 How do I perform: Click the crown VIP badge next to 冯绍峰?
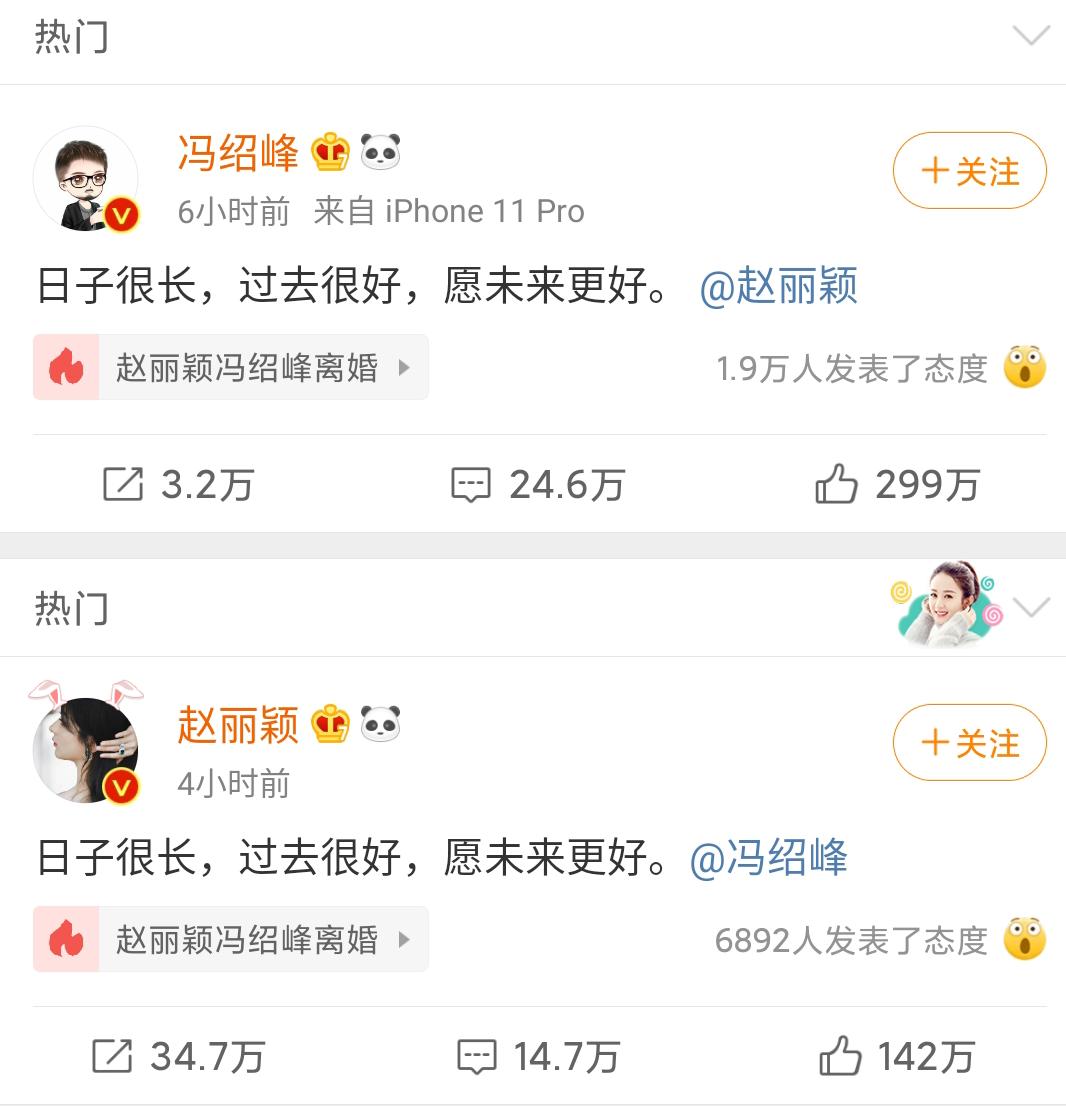(x=326, y=150)
